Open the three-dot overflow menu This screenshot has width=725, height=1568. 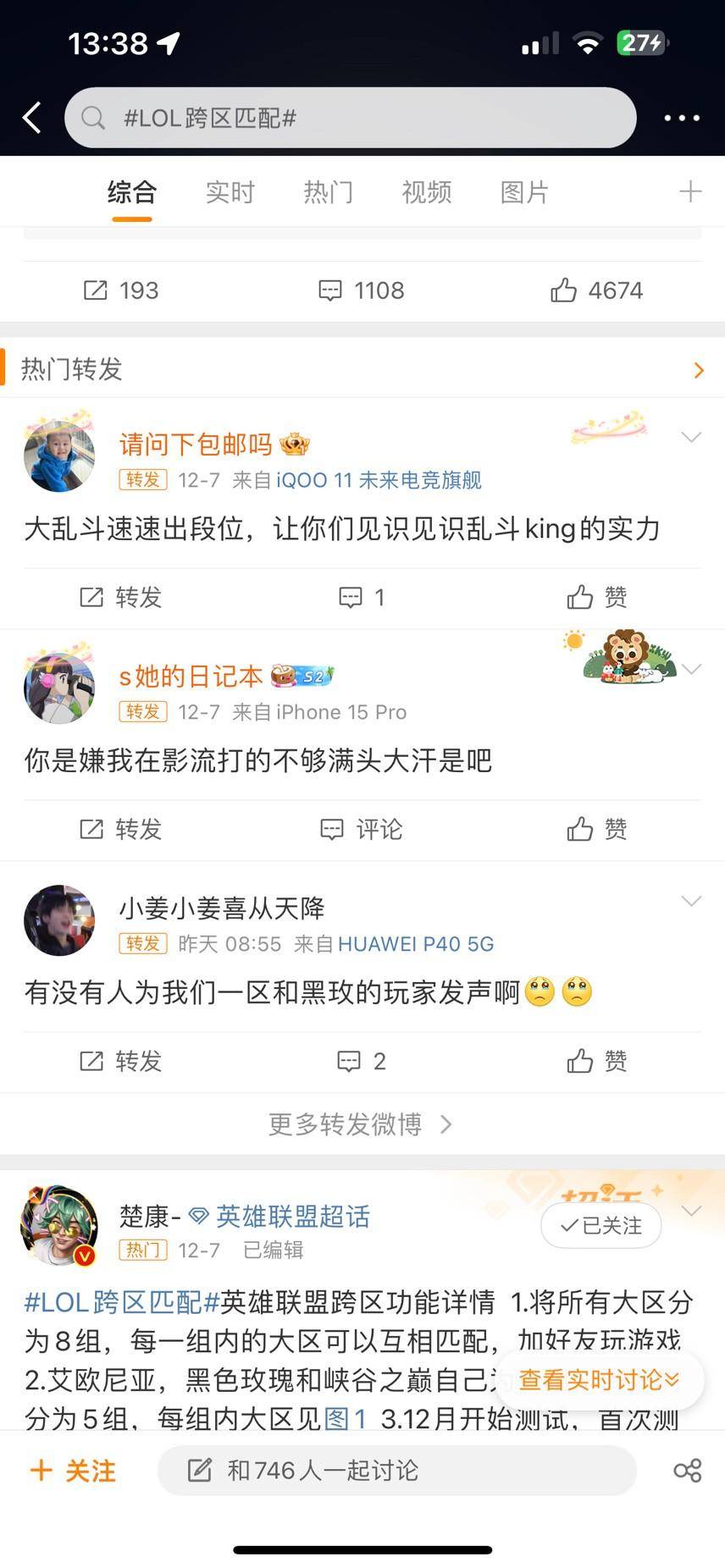pos(682,118)
